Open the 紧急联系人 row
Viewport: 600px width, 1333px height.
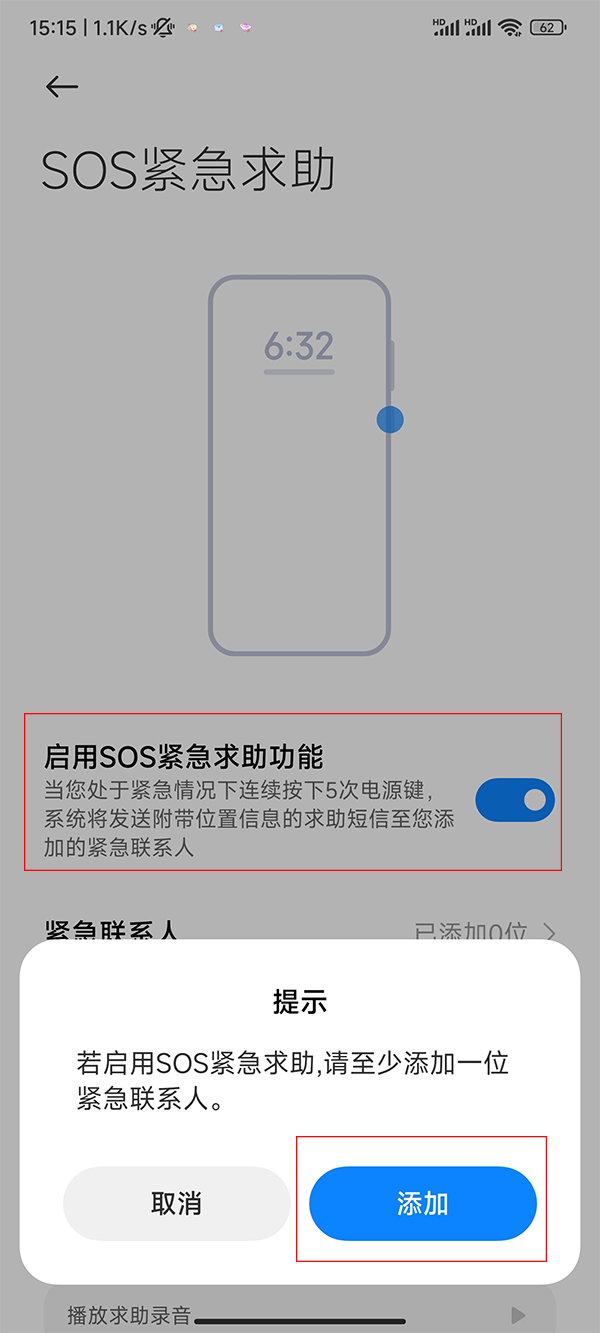[300, 930]
